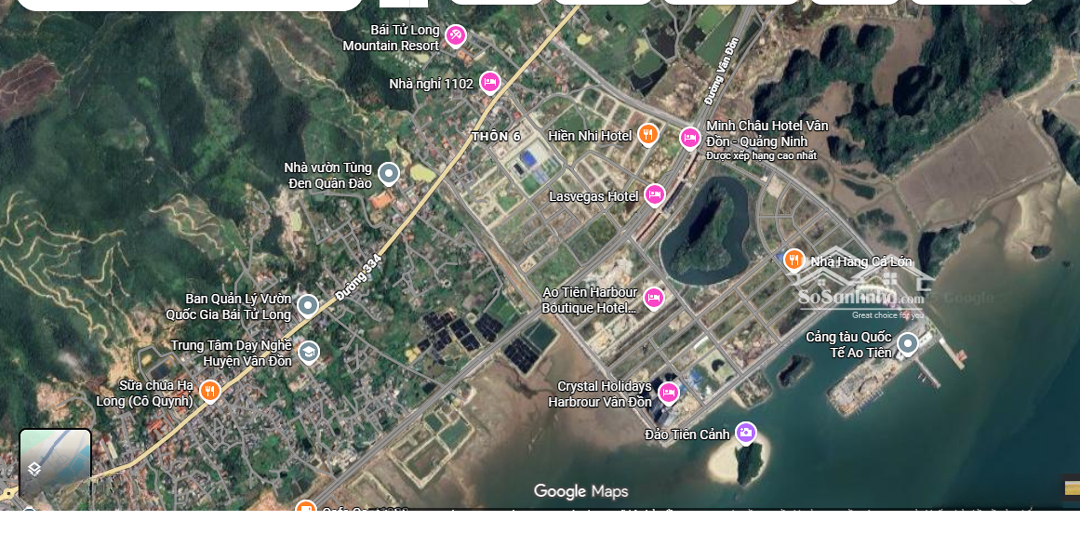Open the Crystal Holidays Harbour Vân Đồn pin

click(668, 392)
